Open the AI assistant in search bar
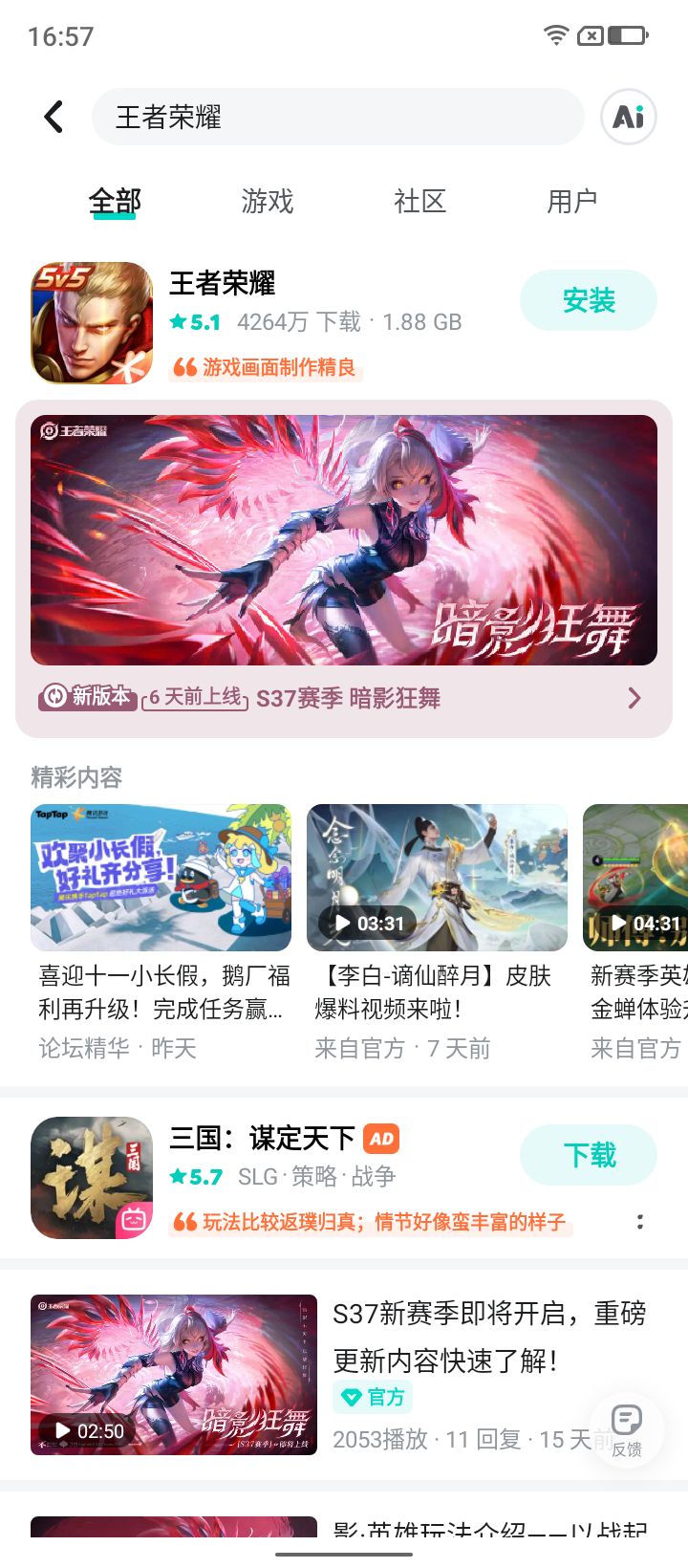688x1568 pixels. [x=628, y=116]
